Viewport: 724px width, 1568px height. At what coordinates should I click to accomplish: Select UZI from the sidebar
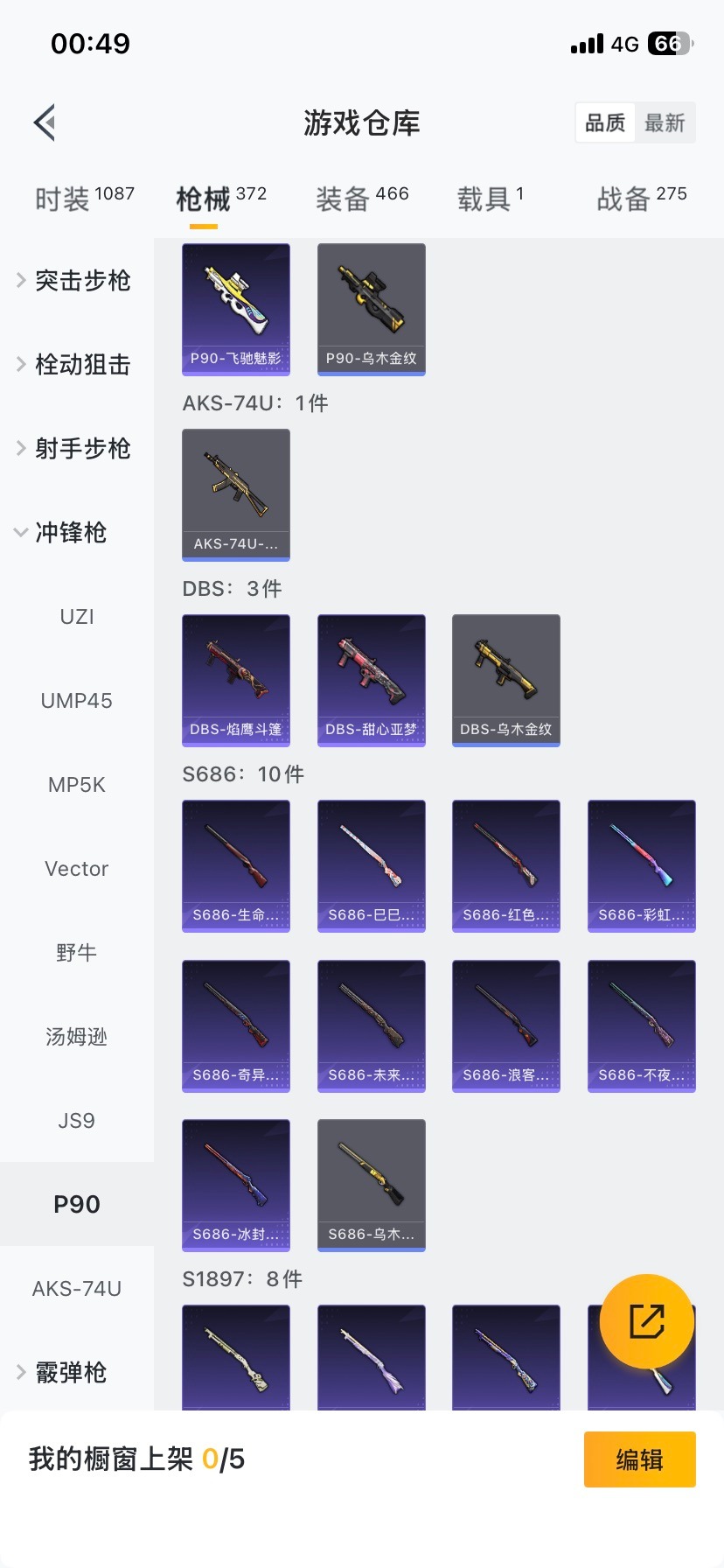77,616
